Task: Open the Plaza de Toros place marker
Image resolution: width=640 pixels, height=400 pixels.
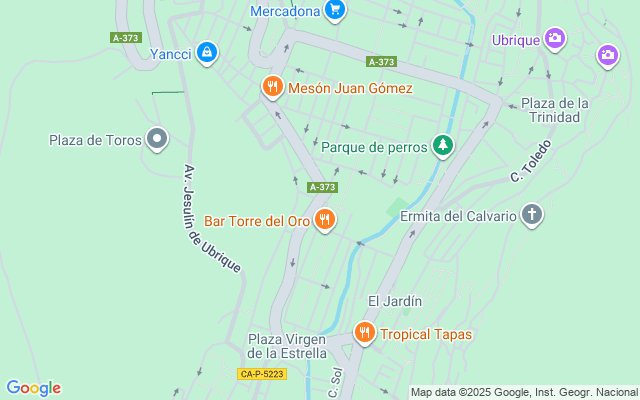Action: click(x=156, y=139)
